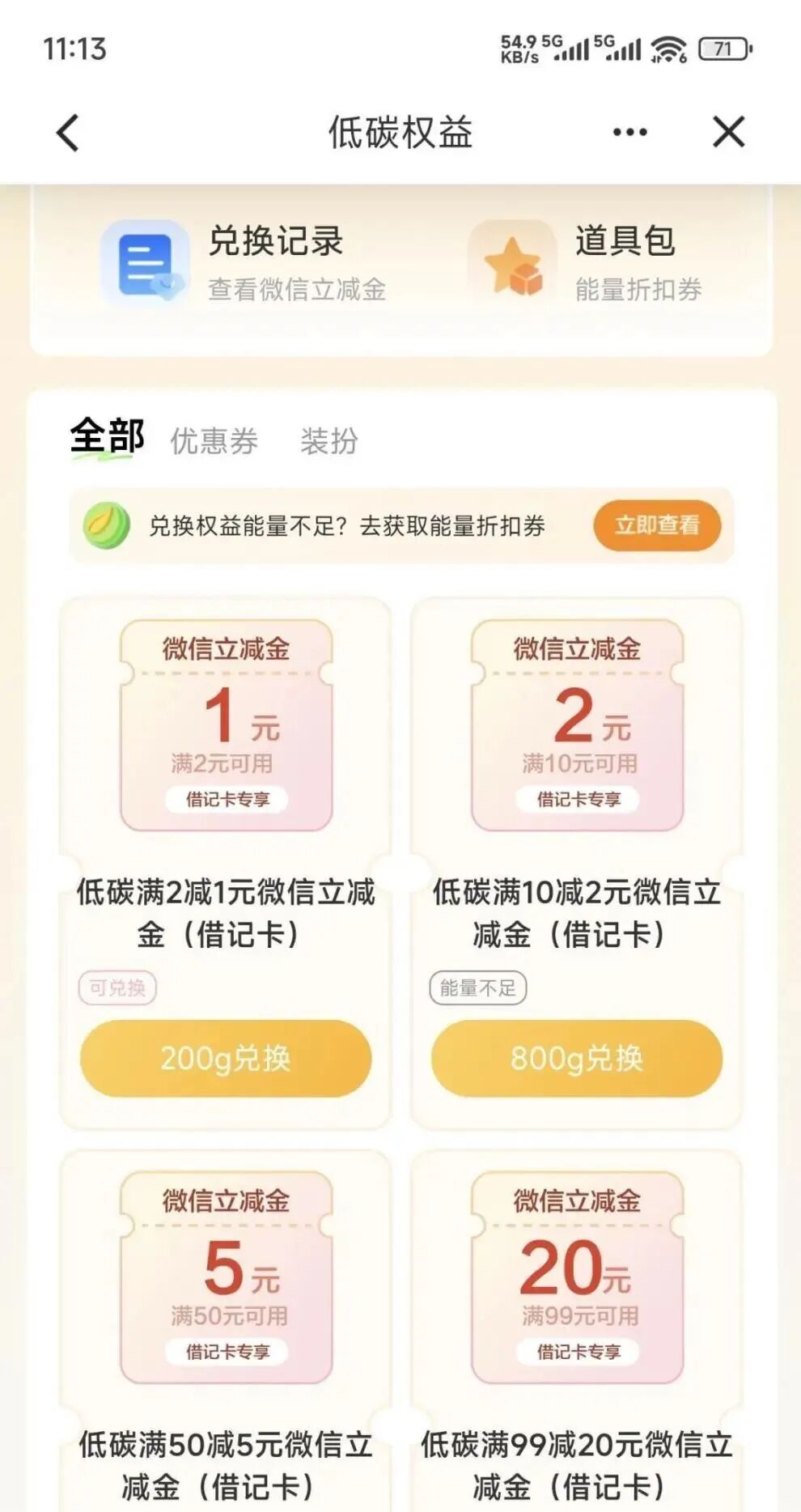
Task: Switch to the 优惠券 tab
Action: click(x=214, y=441)
